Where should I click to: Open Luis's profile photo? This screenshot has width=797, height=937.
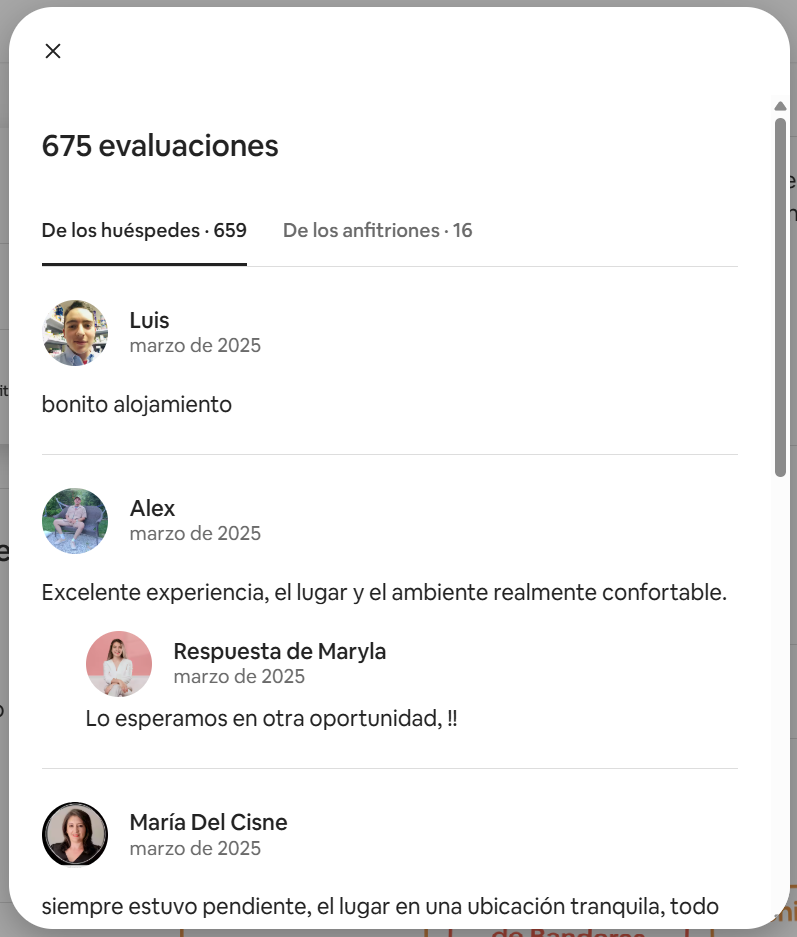point(75,333)
